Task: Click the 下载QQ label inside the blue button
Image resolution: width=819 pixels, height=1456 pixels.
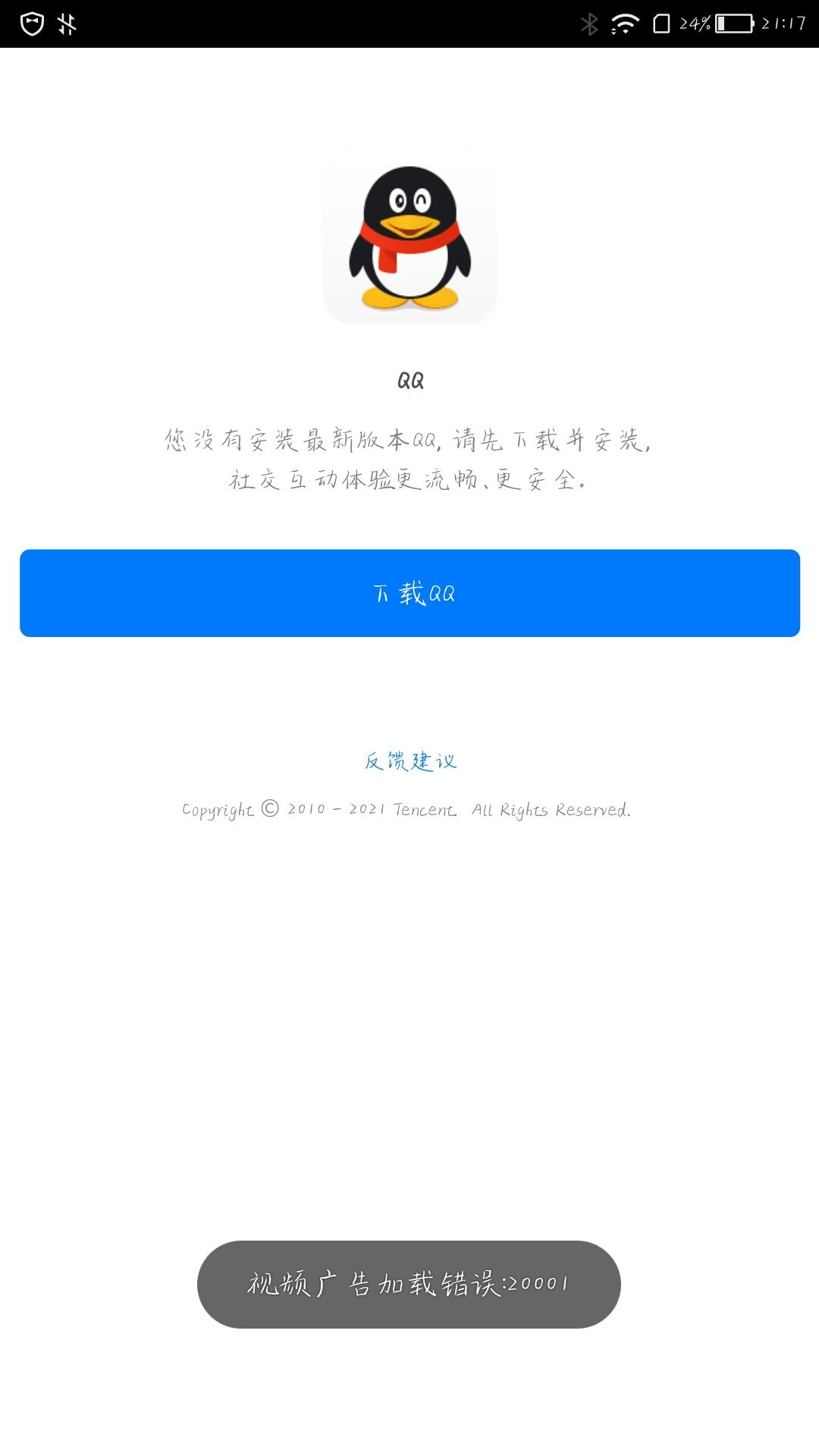Action: [x=409, y=594]
